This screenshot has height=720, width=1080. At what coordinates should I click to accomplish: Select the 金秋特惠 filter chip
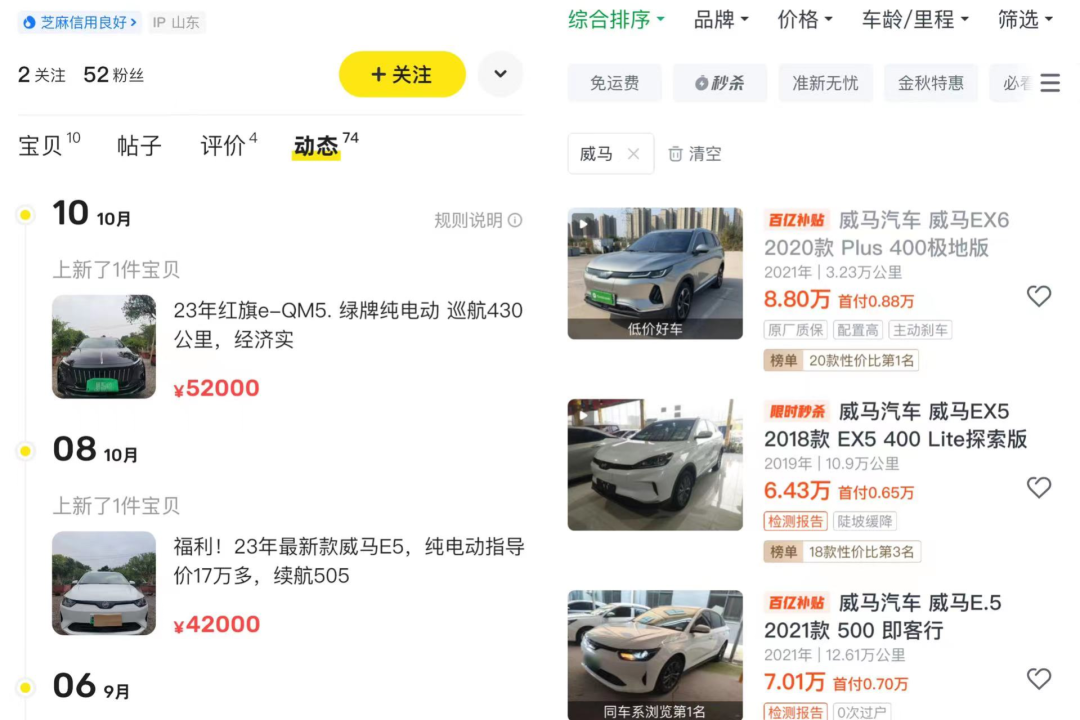point(930,83)
